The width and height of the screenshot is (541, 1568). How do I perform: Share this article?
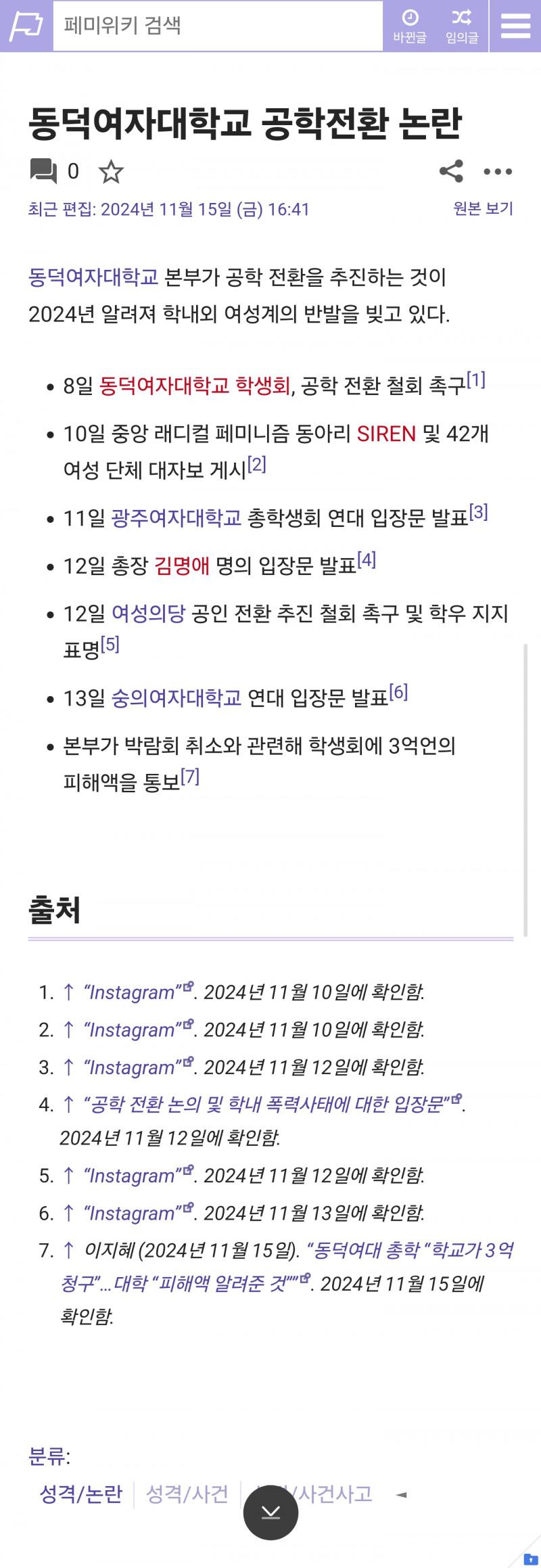point(451,171)
